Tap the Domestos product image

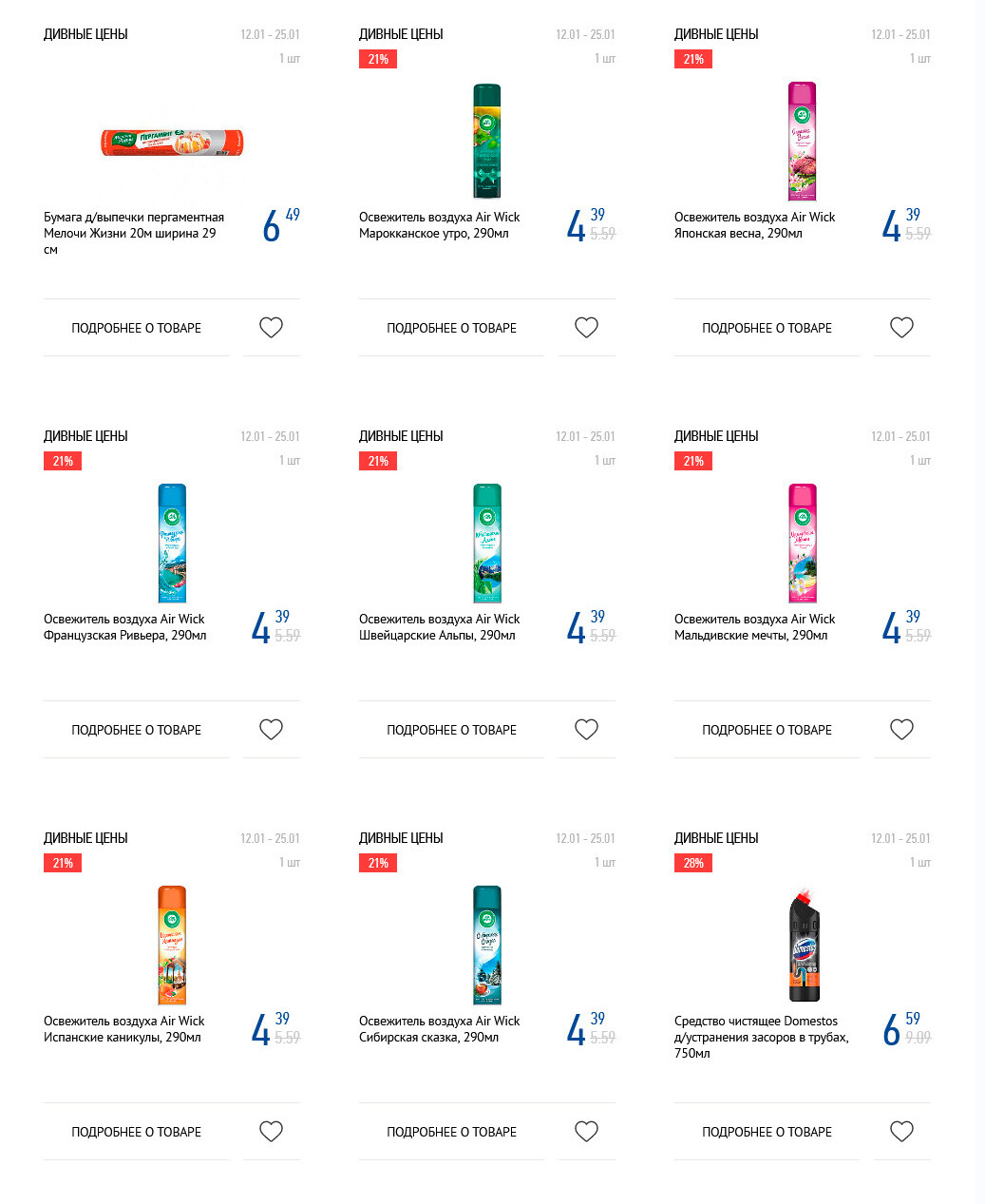[803, 946]
